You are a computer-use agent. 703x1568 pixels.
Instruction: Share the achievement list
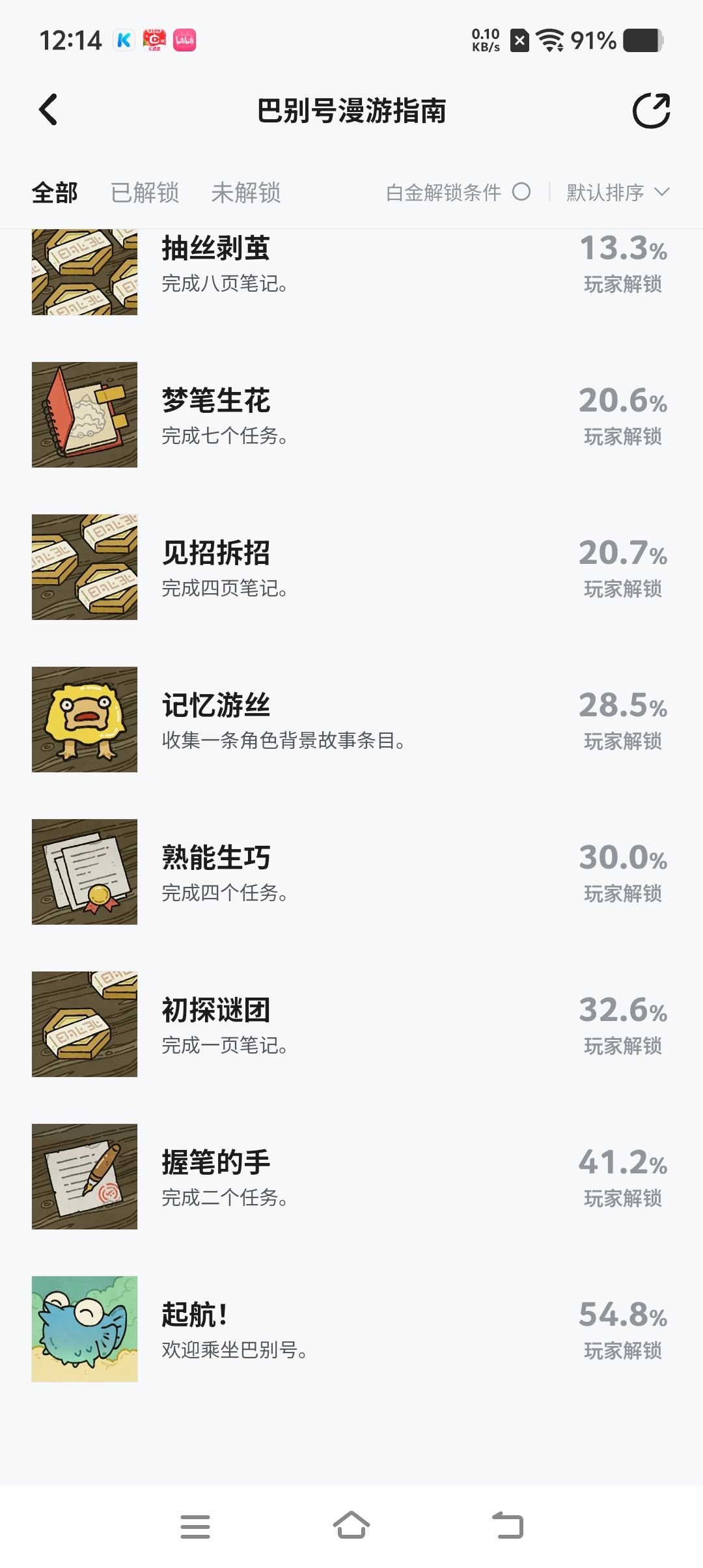(x=651, y=111)
